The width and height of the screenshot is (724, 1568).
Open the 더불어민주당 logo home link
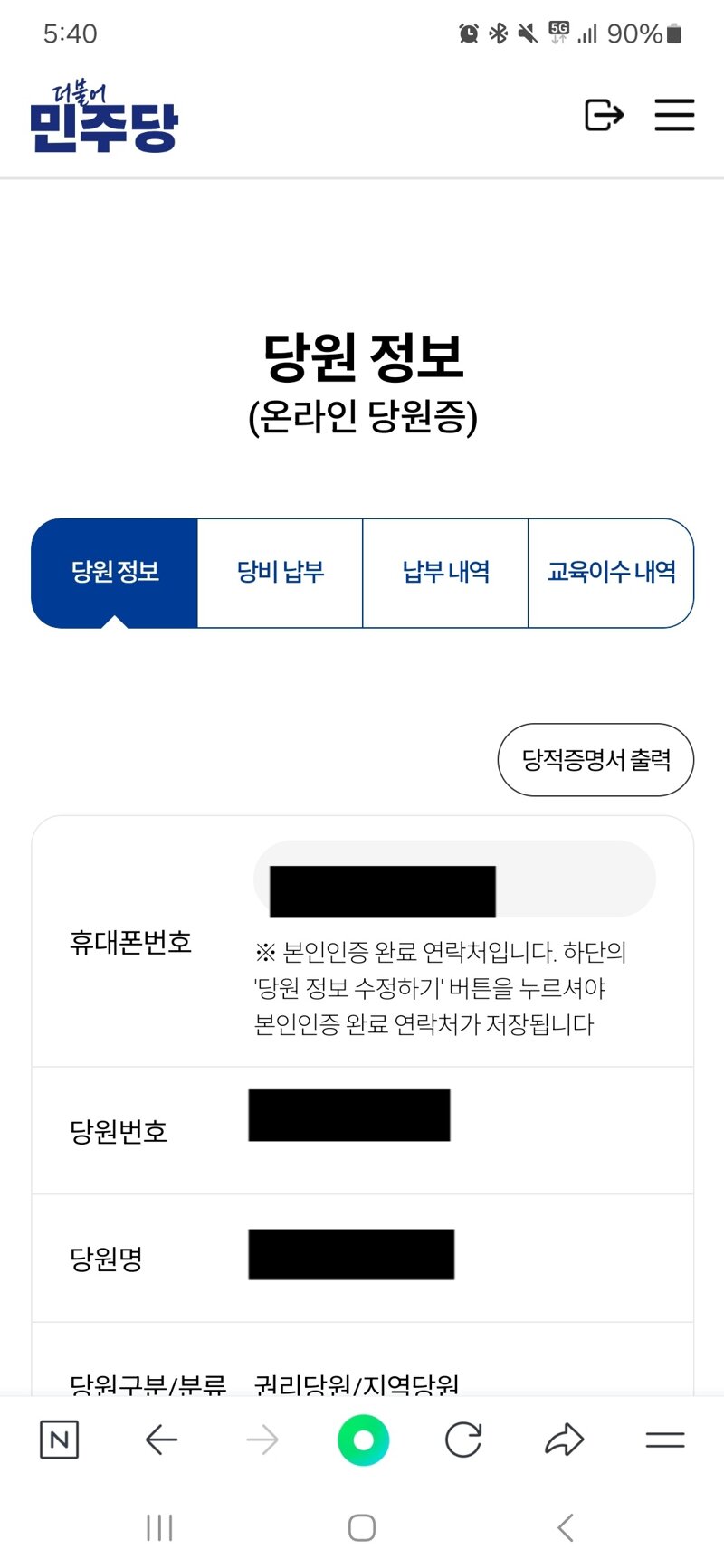[x=103, y=118]
